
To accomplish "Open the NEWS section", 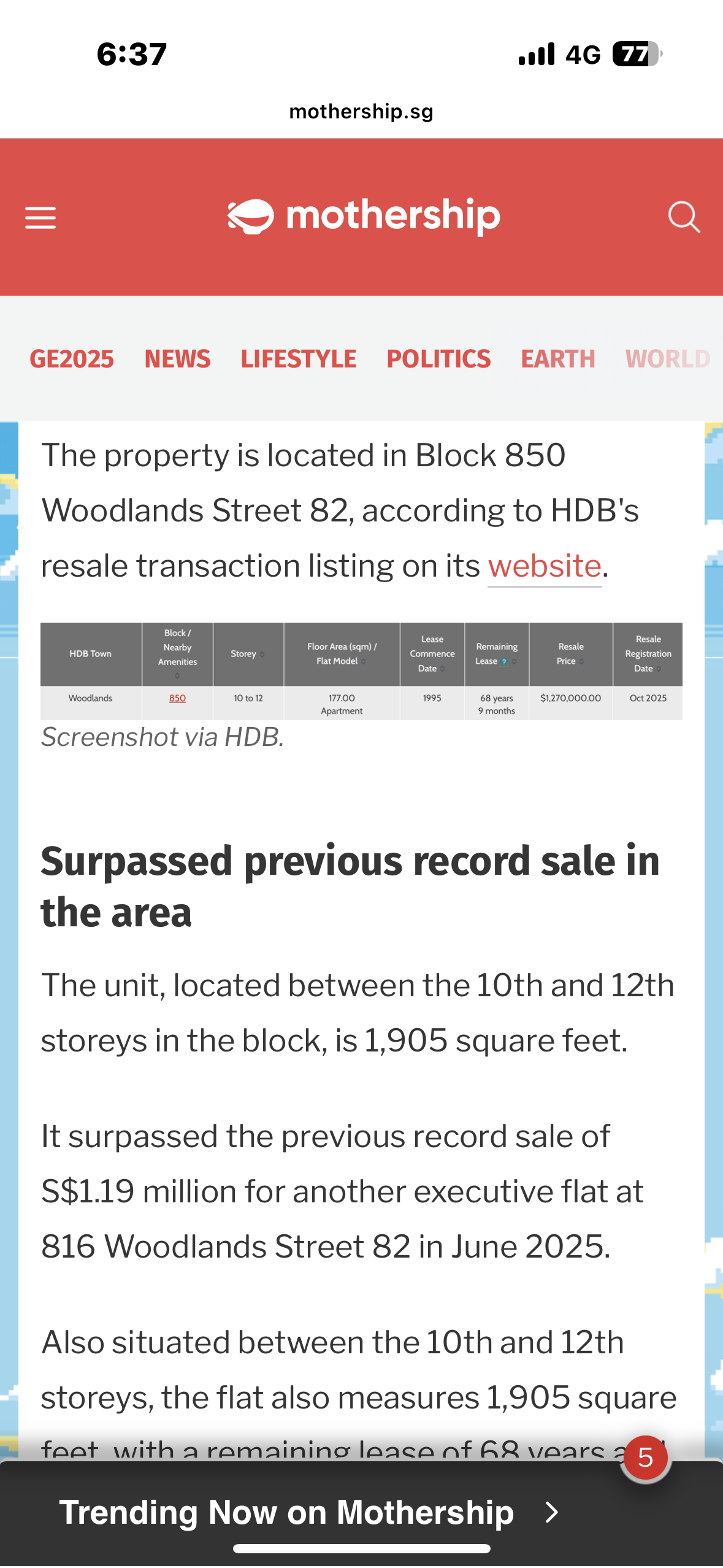I will 177,359.
